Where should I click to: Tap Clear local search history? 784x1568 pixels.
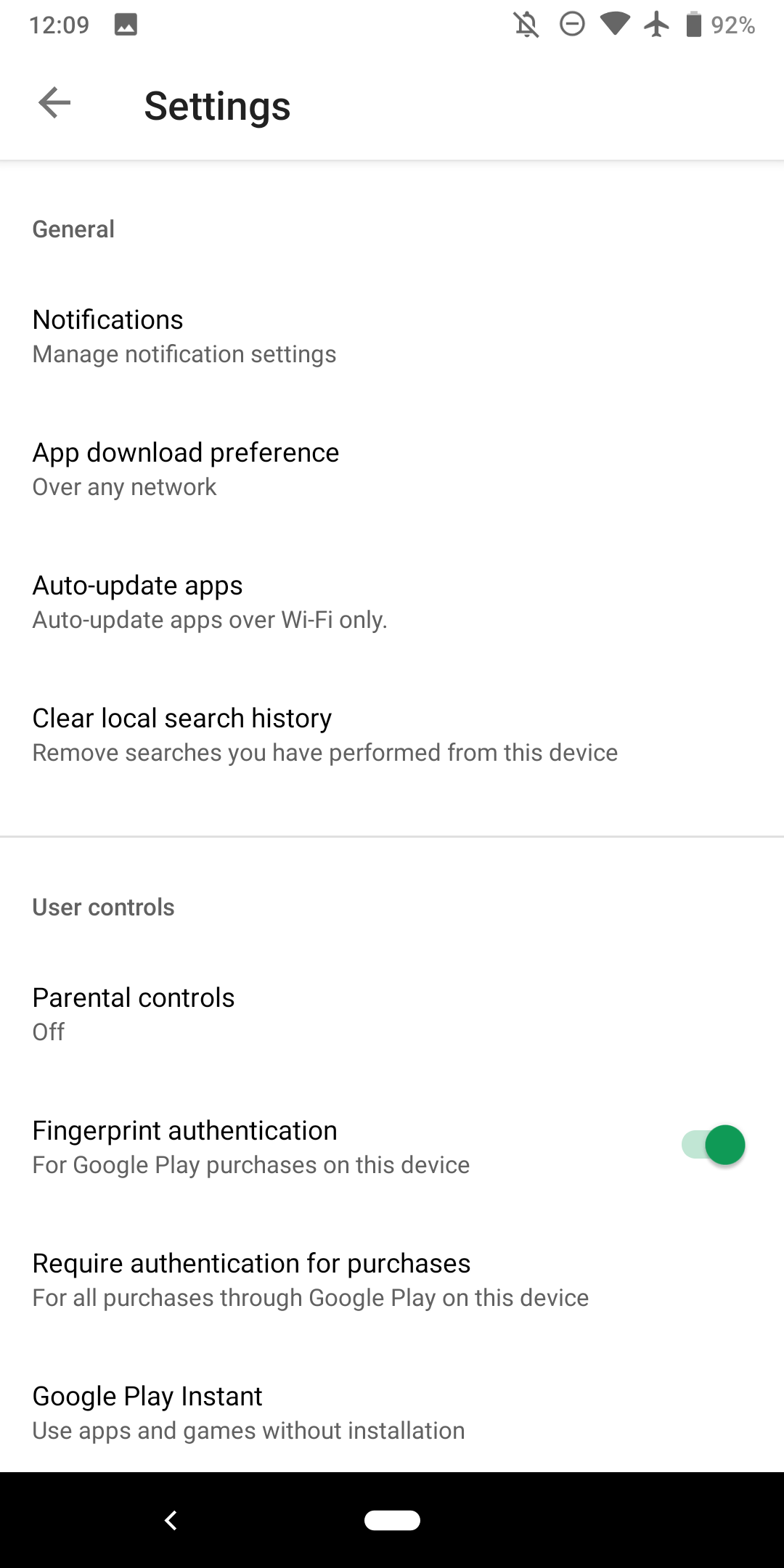tap(392, 735)
